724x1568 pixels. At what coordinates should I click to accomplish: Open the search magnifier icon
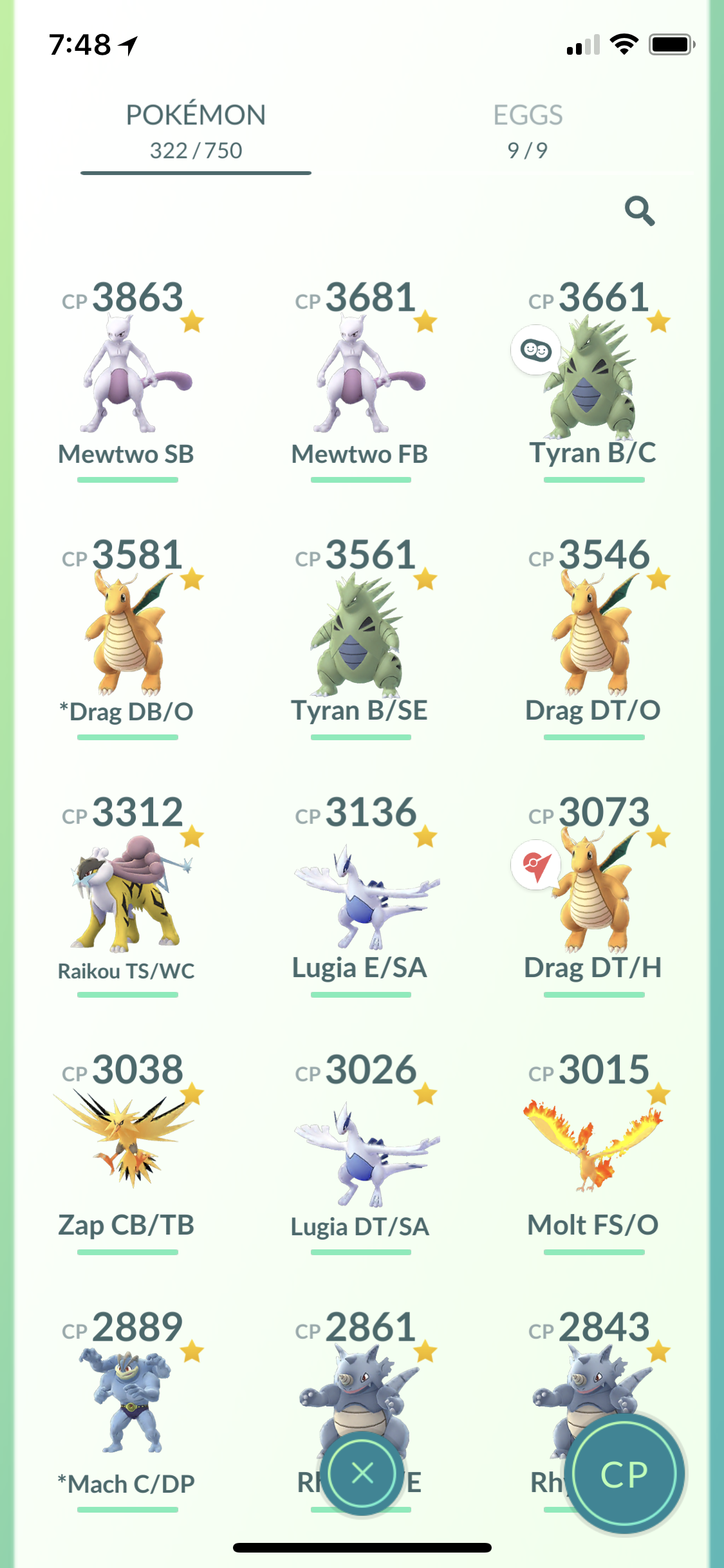(640, 210)
